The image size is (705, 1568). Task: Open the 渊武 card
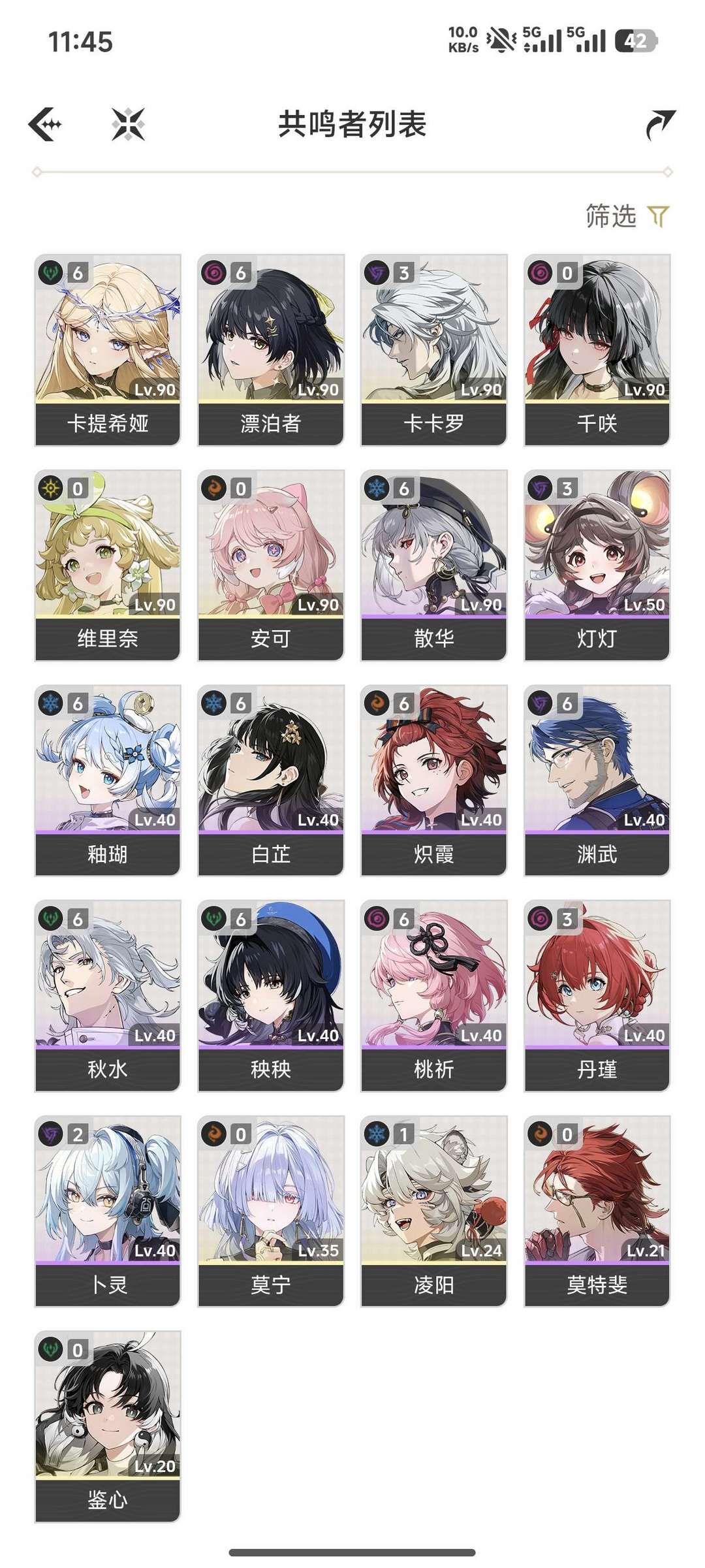597,780
